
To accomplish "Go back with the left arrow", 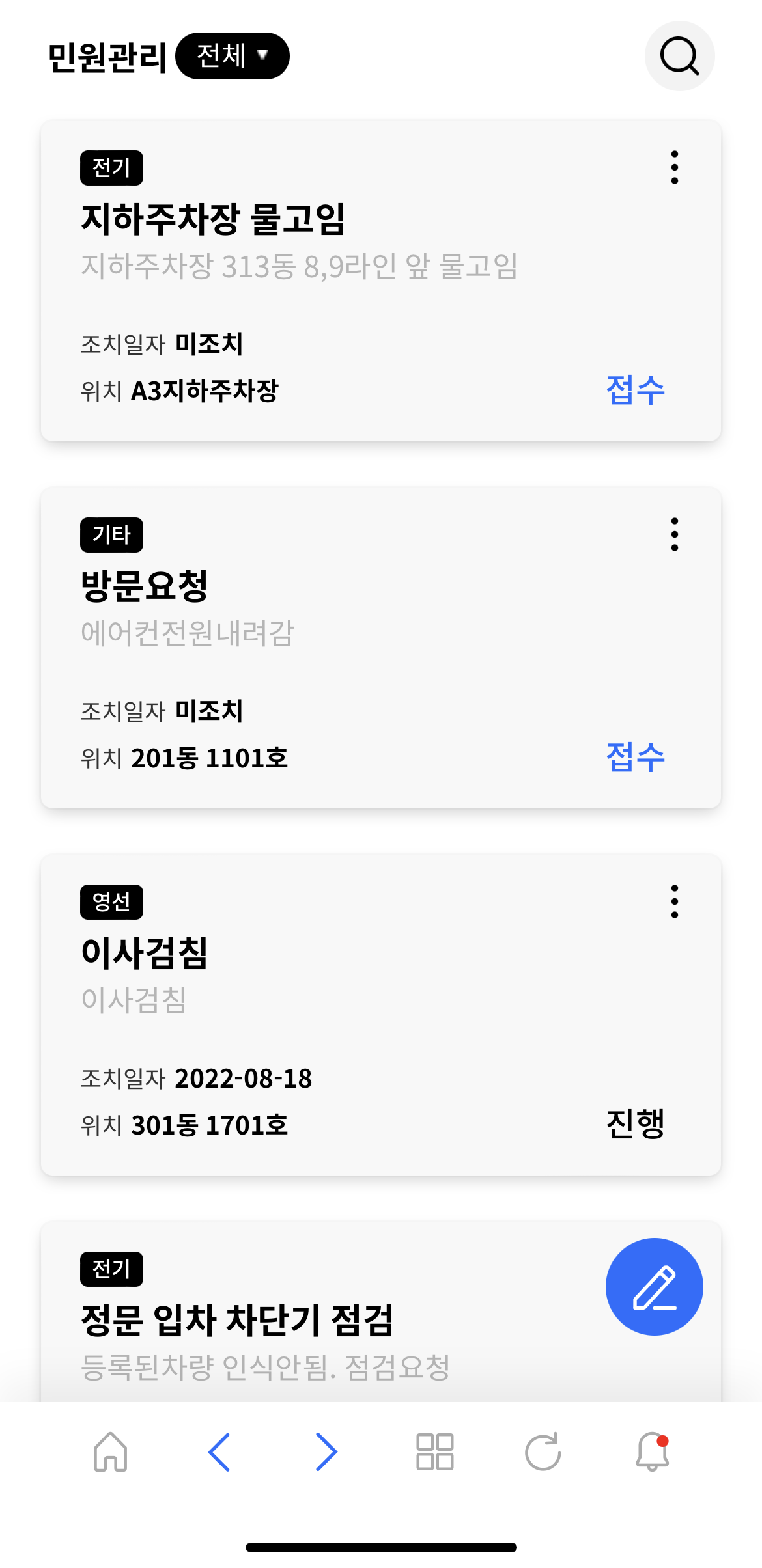I will coord(219,1451).
